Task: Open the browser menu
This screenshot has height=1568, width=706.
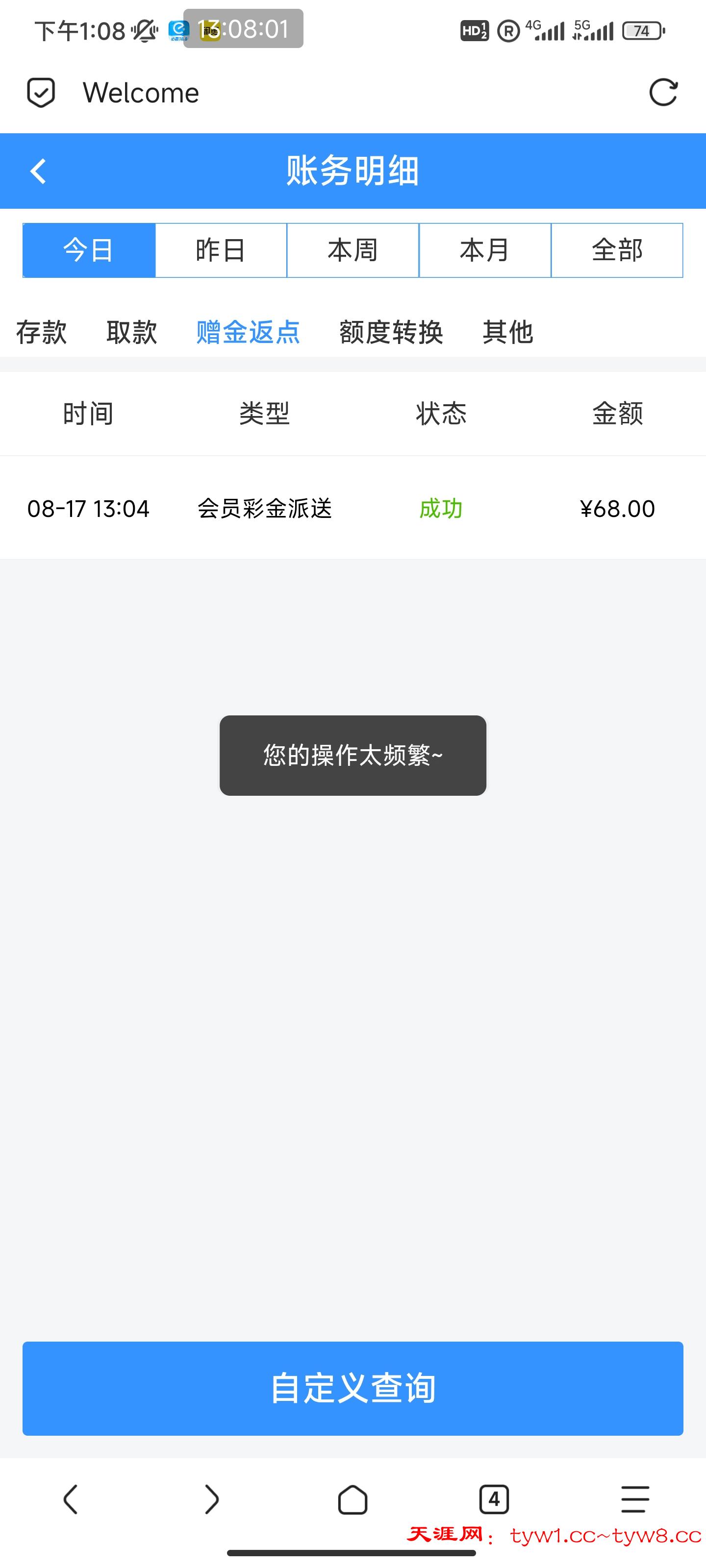Action: [x=635, y=1498]
